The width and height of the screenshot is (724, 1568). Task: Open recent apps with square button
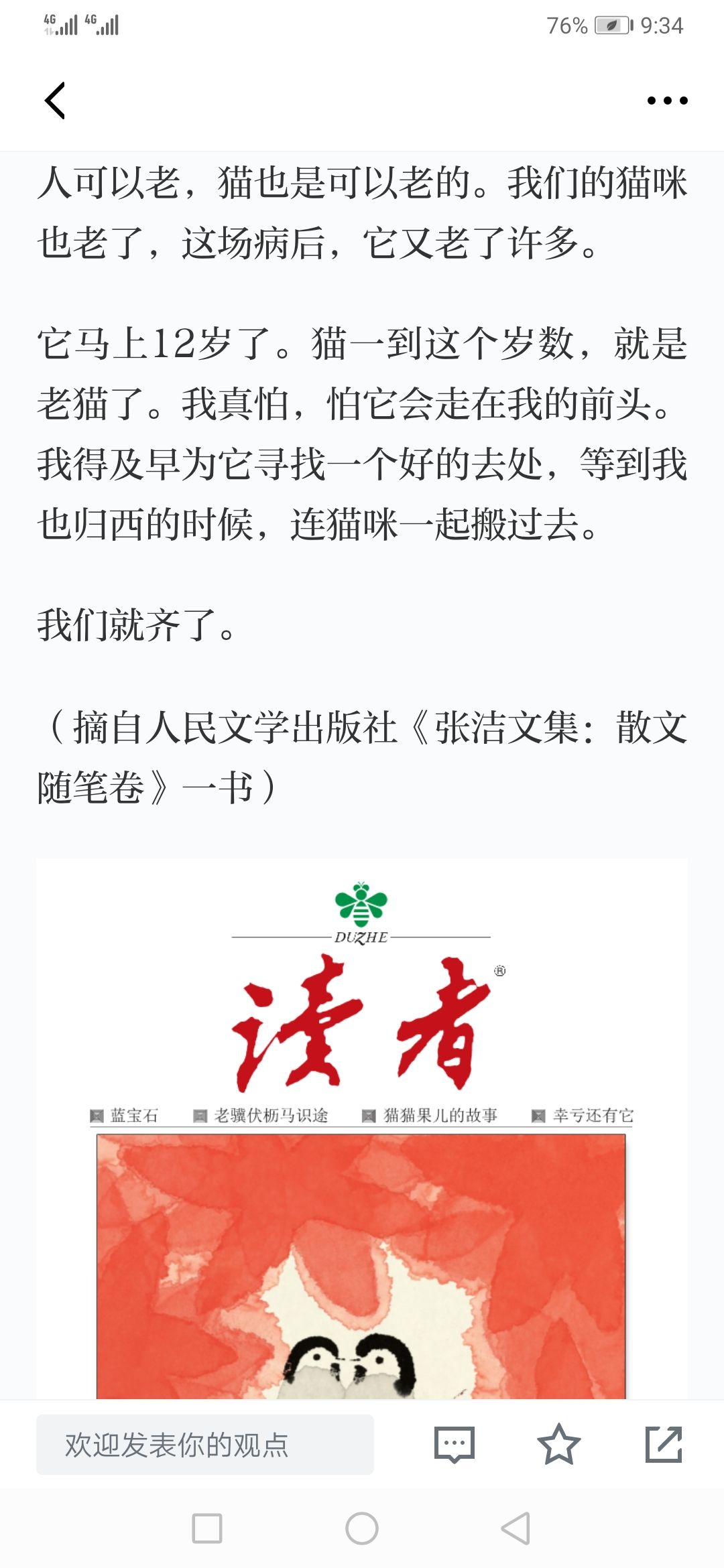(207, 1528)
